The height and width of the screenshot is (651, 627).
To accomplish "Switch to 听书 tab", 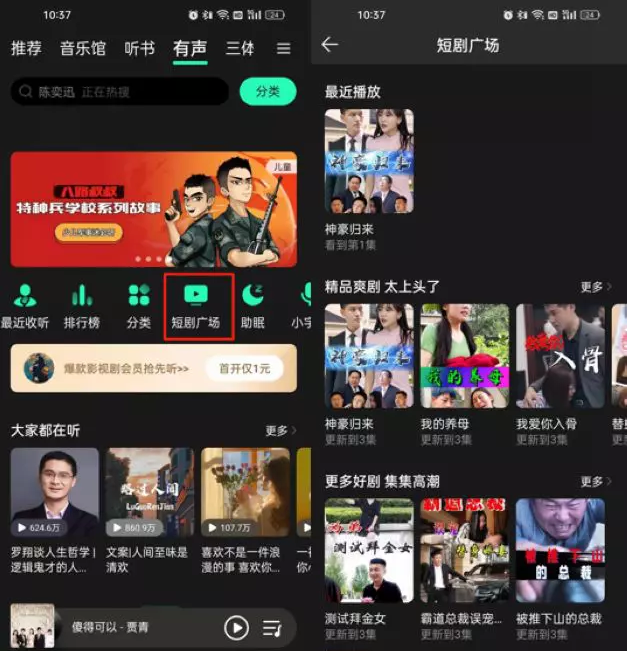I will coord(139,48).
